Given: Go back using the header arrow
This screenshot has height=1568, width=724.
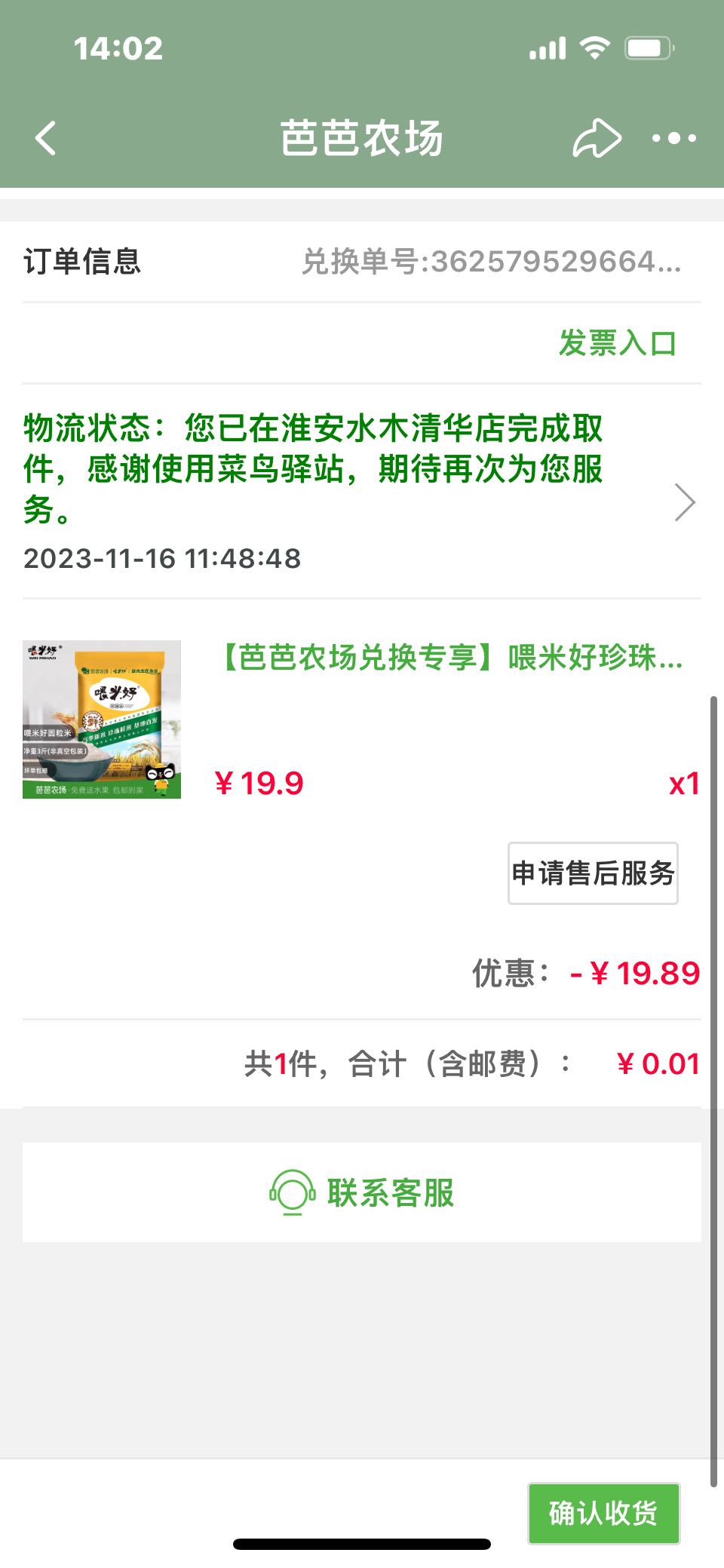Looking at the screenshot, I should (x=46, y=138).
